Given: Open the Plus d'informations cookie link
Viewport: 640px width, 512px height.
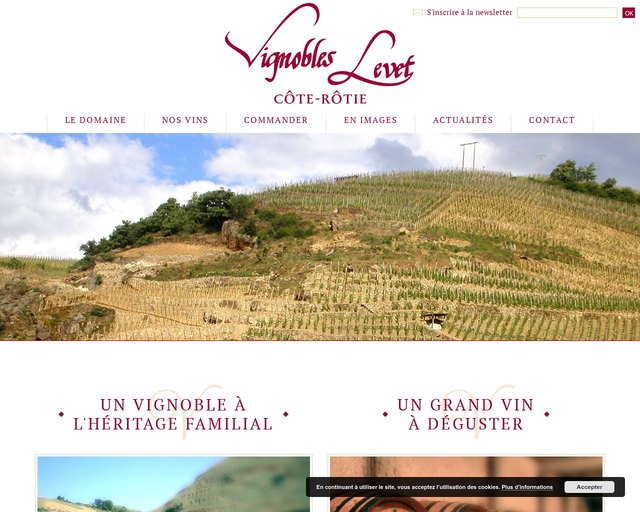Looking at the screenshot, I should click(527, 487).
